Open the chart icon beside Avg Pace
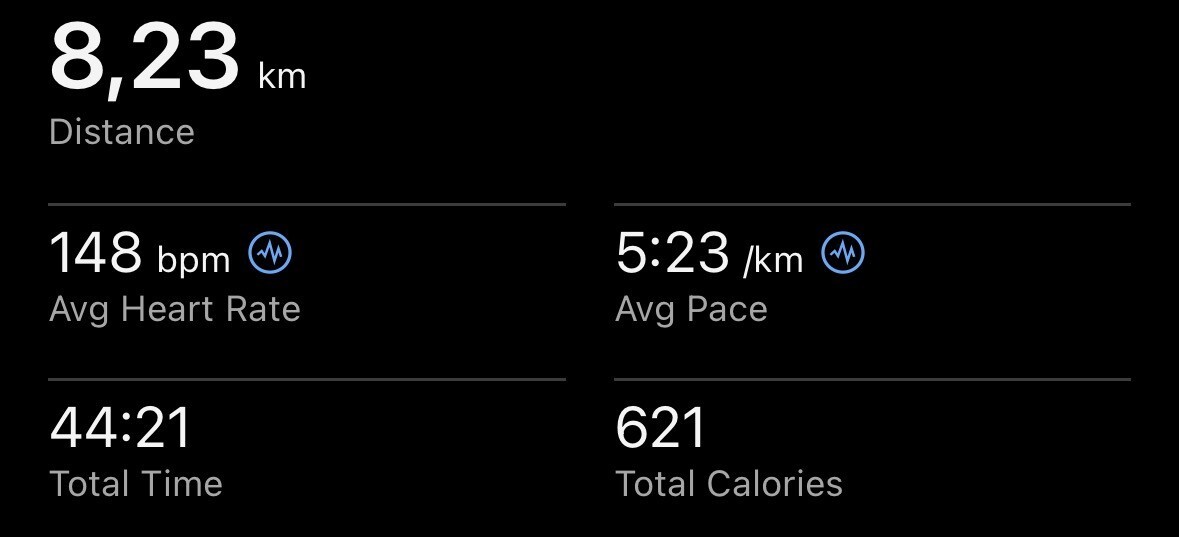 click(843, 255)
